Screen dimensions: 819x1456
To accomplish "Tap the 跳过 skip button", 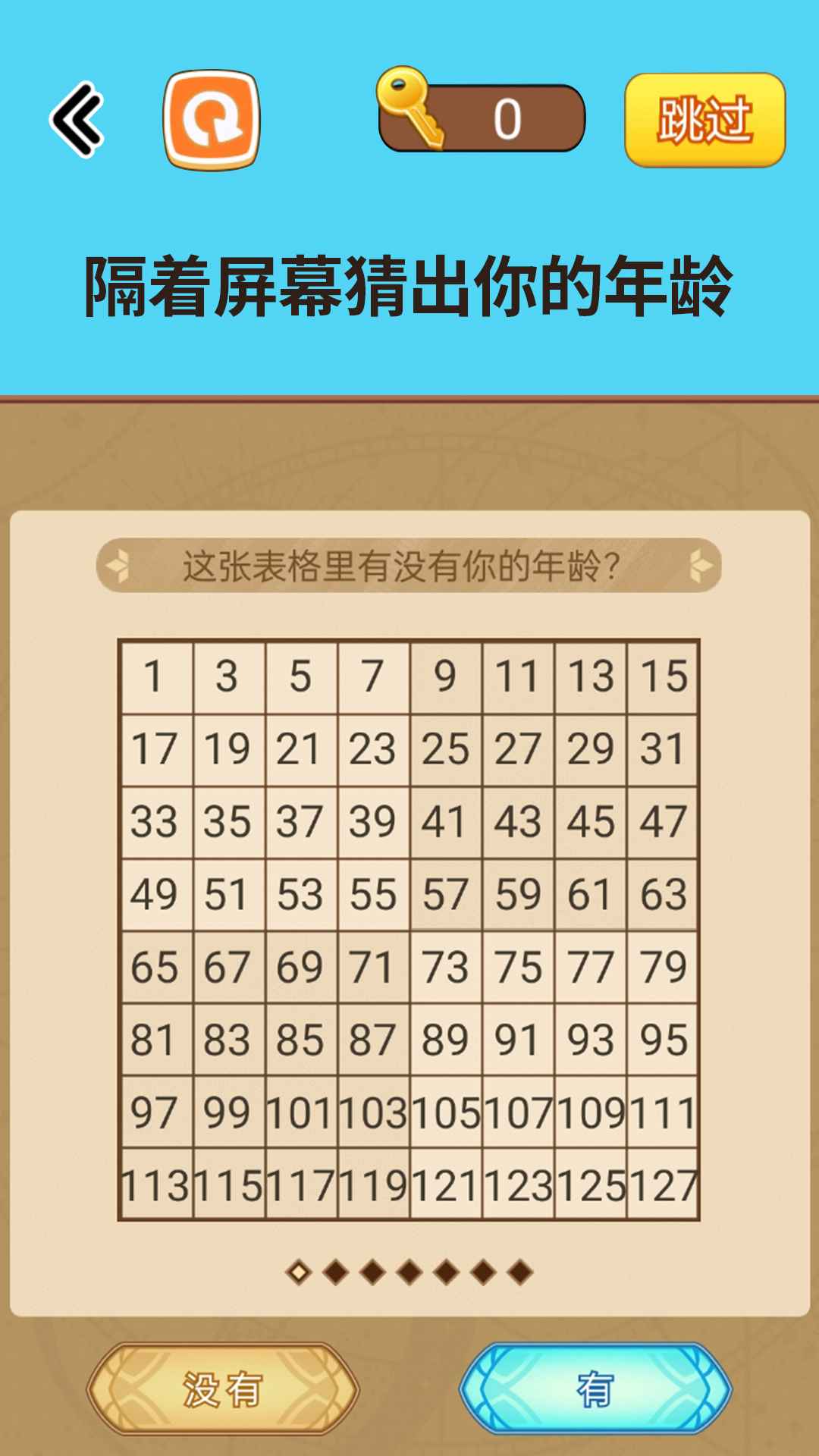I will (x=704, y=120).
